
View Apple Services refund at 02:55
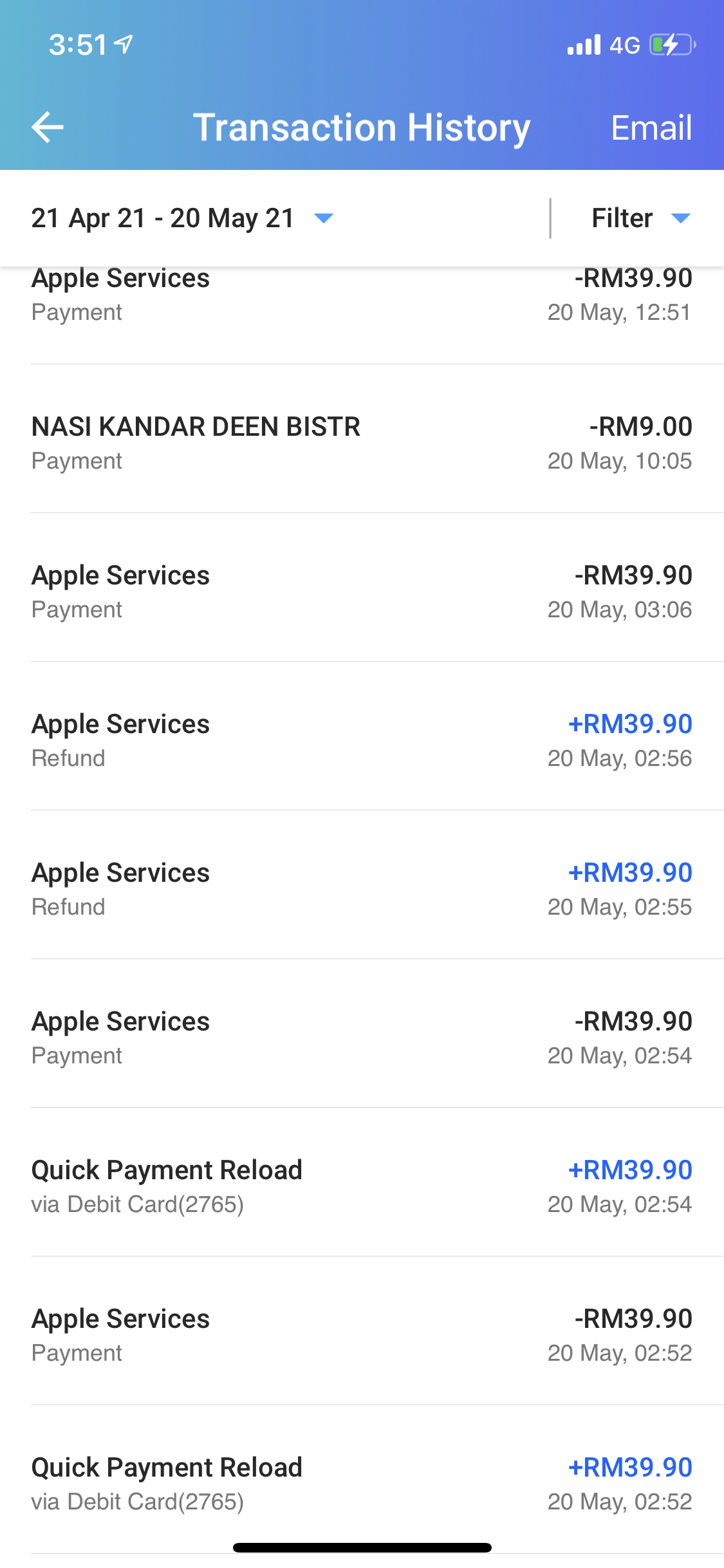362,889
